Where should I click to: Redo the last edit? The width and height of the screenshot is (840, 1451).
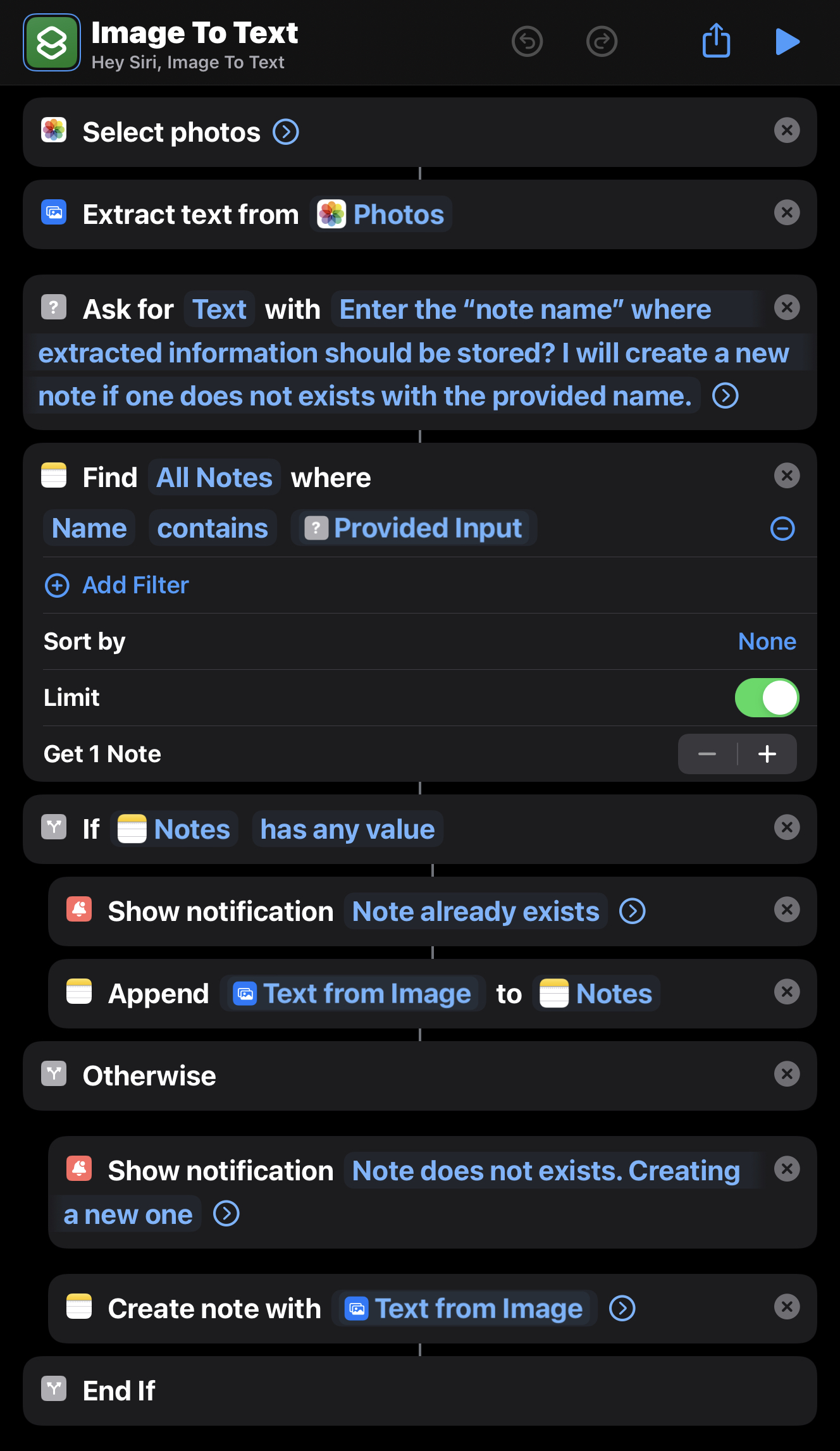[x=601, y=42]
